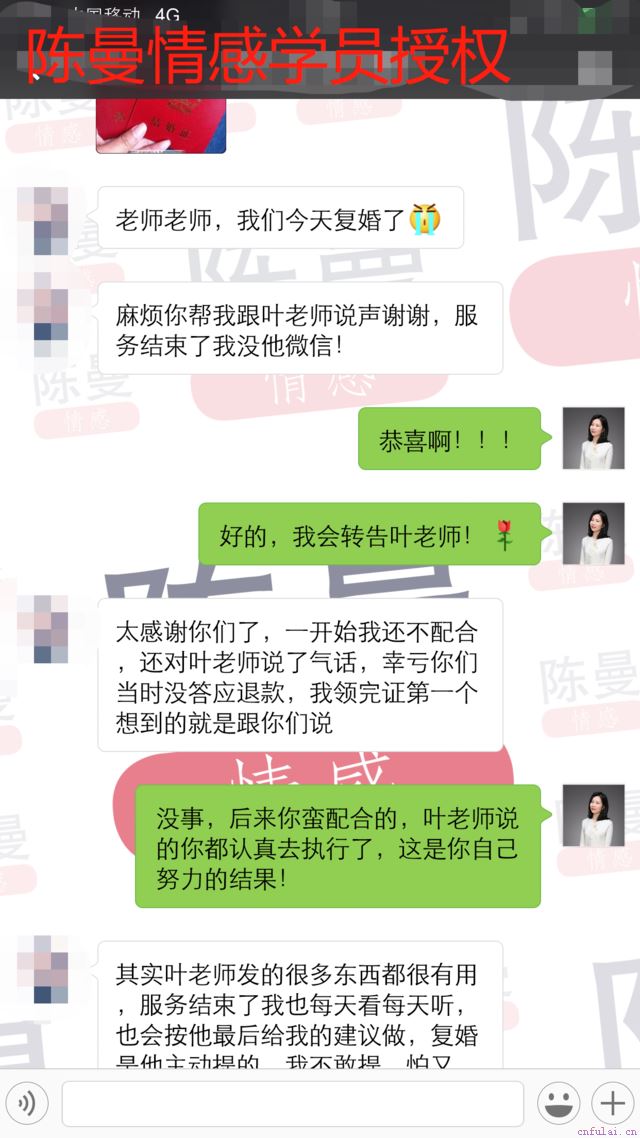Open the red certificate photo message

tap(160, 126)
